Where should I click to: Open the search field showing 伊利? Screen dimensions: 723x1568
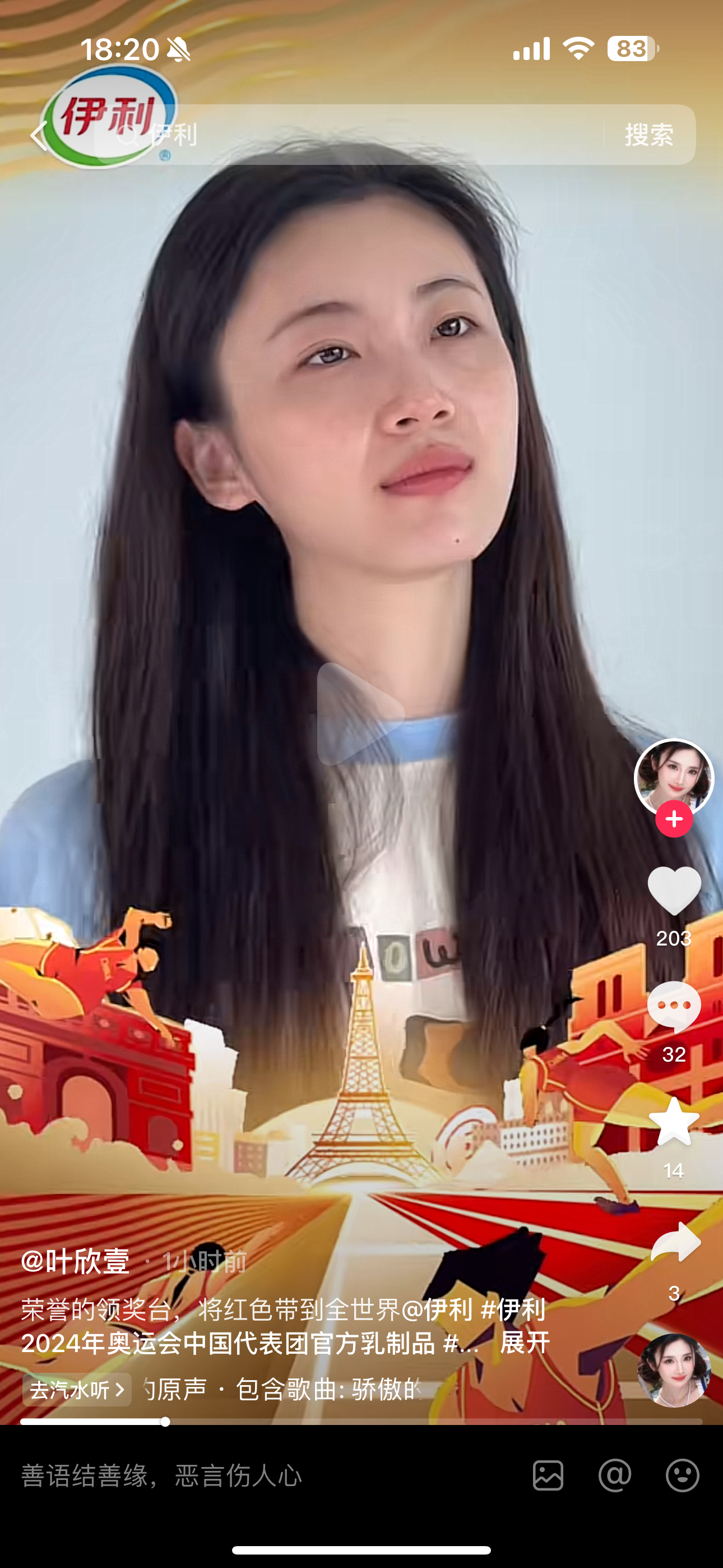[353, 135]
